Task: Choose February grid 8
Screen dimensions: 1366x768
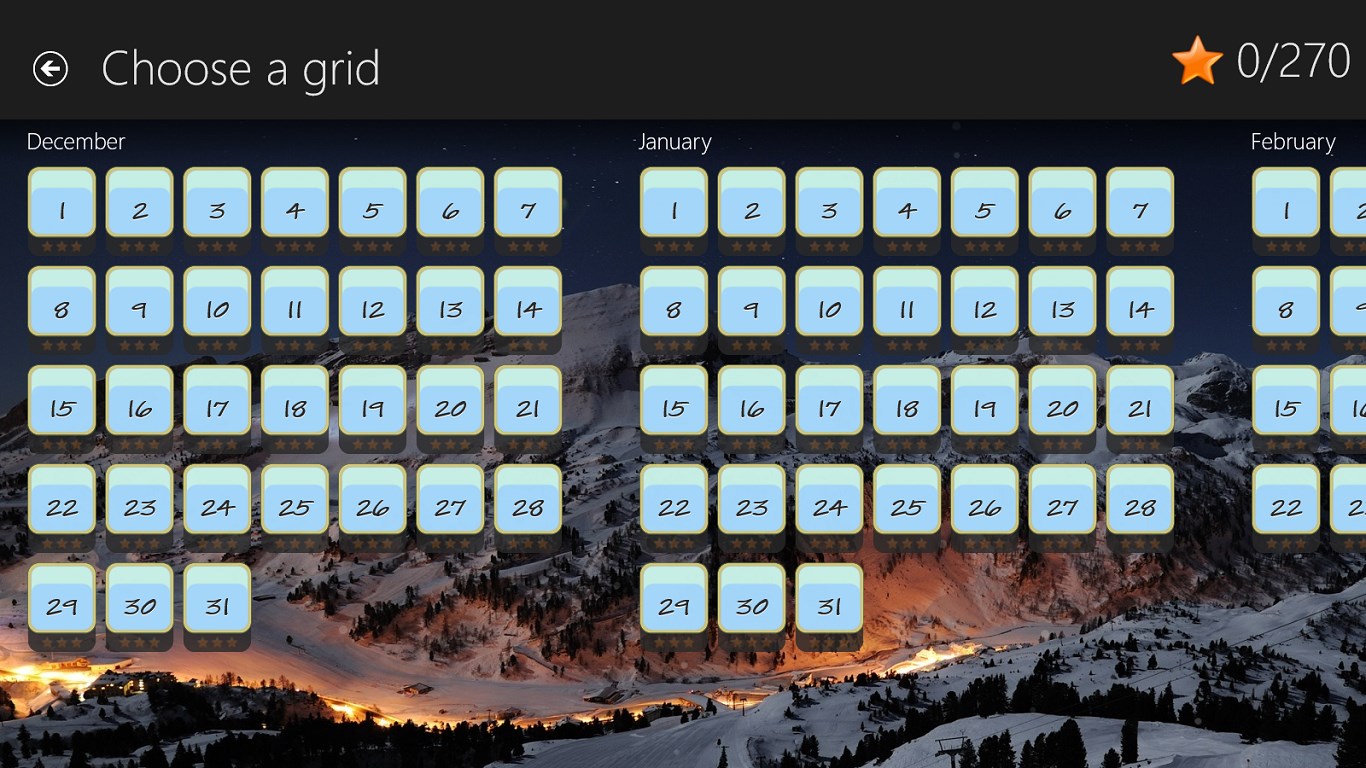Action: pos(1286,302)
